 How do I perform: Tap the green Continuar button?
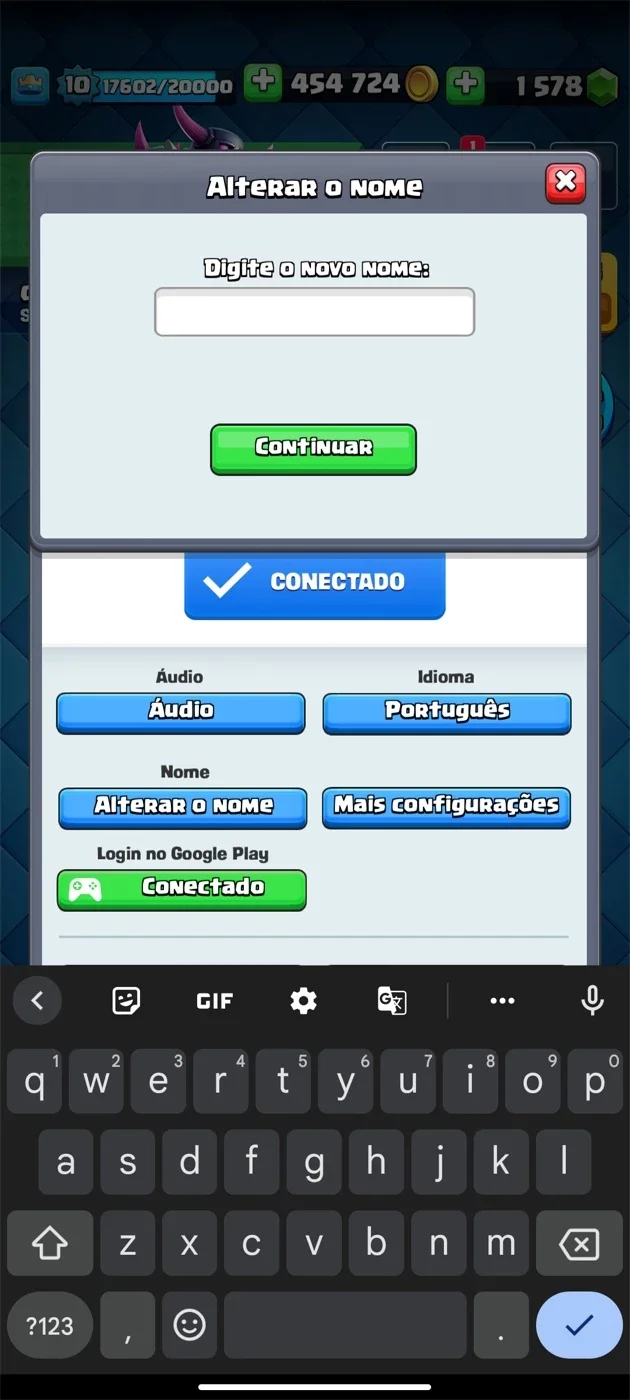coord(313,448)
